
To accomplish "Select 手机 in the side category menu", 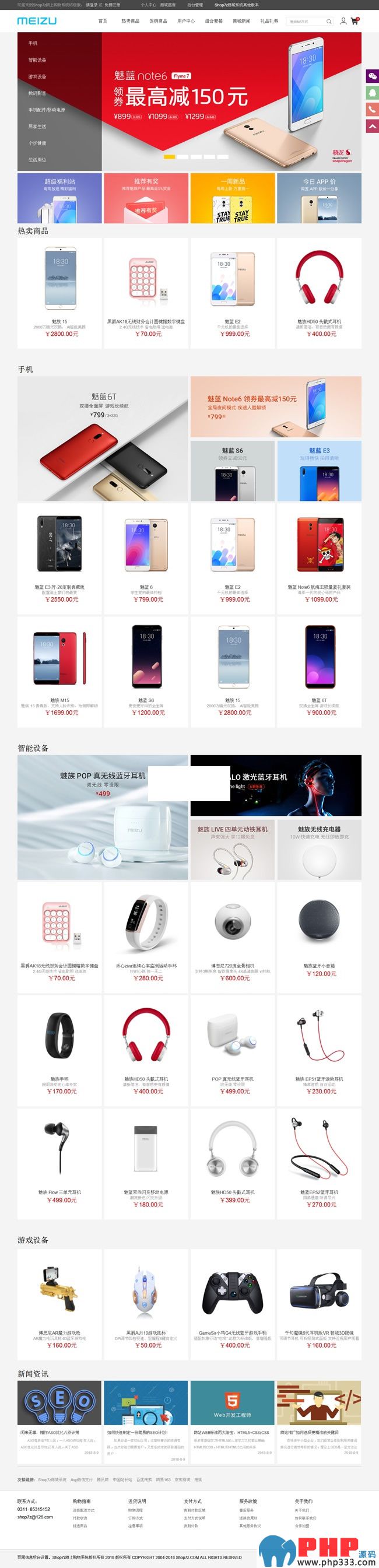I will (33, 43).
